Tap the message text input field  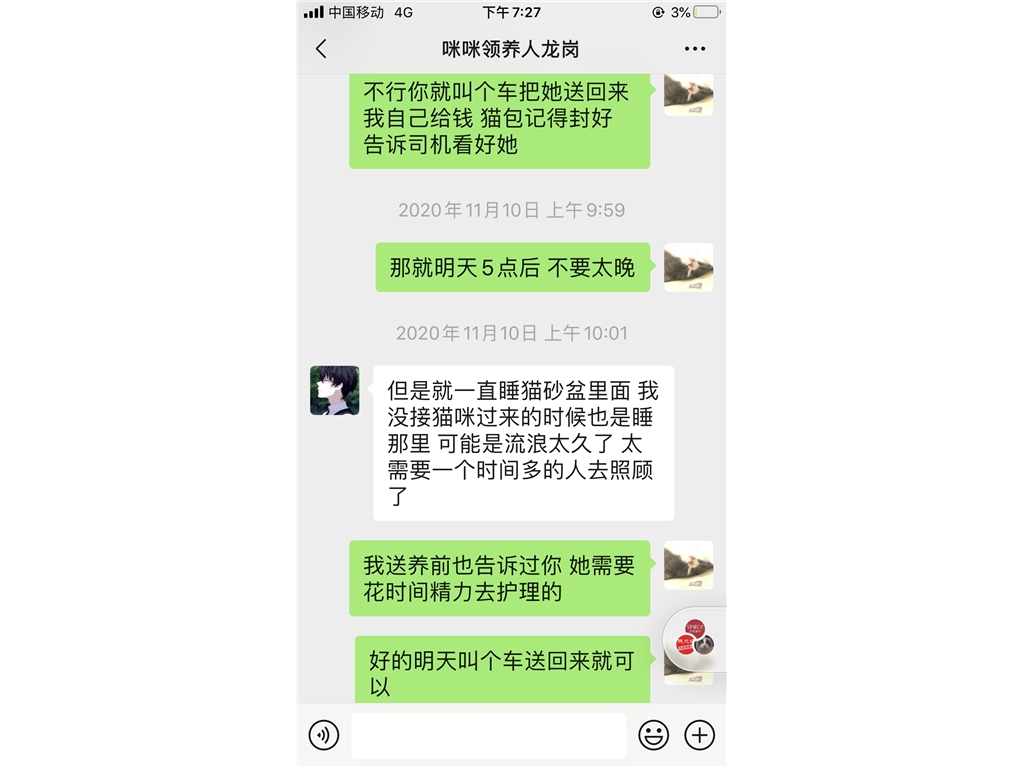coord(488,735)
